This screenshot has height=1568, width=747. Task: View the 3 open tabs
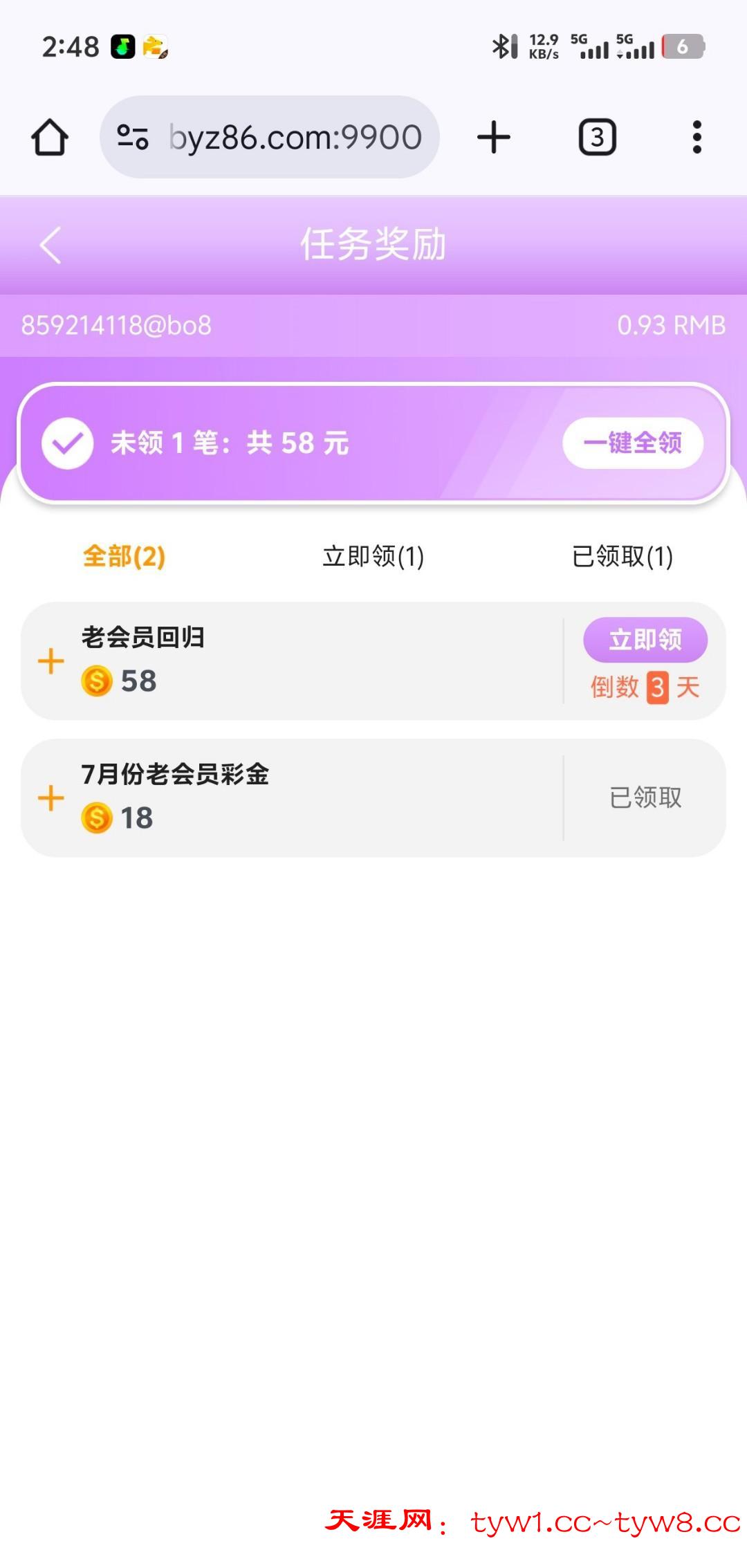[x=597, y=137]
